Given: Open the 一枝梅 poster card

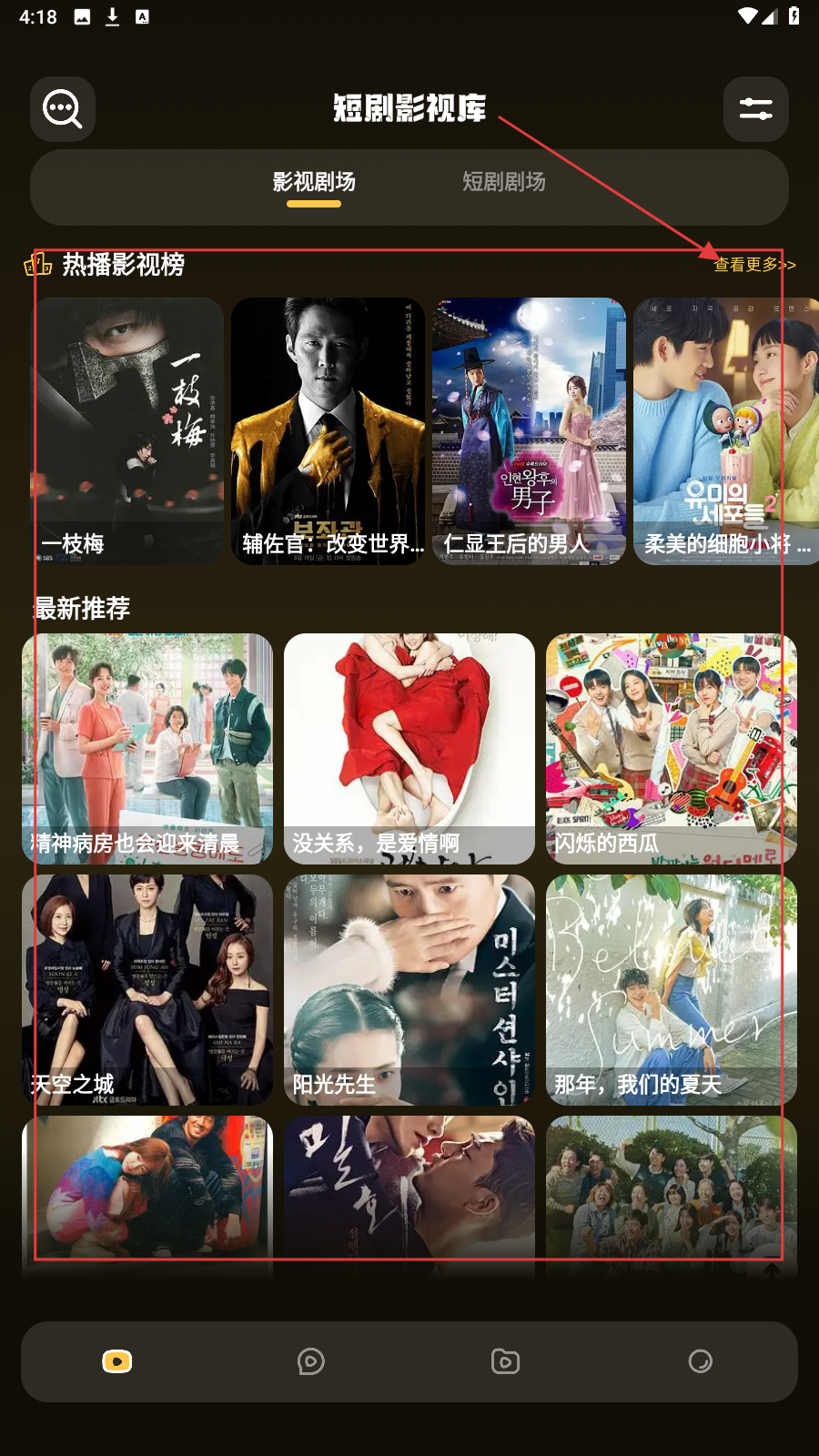Looking at the screenshot, I should coord(127,431).
